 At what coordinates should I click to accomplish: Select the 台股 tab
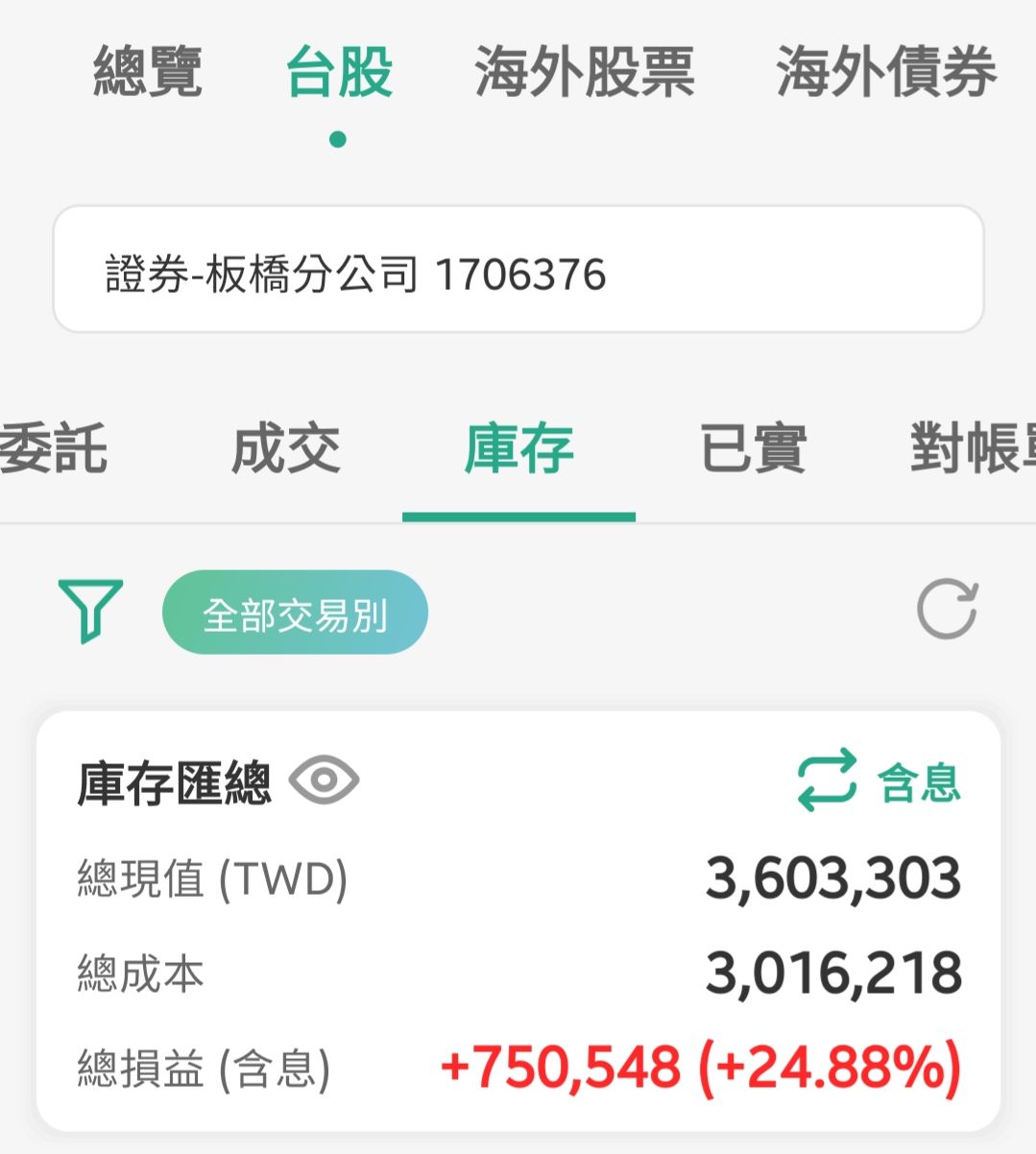pos(339,72)
